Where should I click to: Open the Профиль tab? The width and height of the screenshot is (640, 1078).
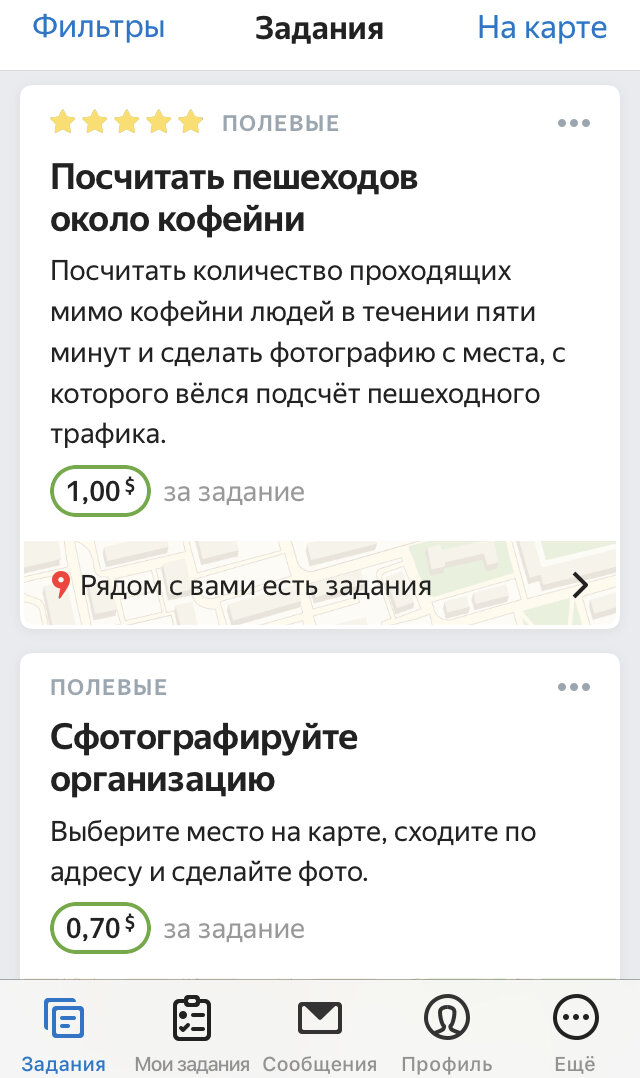pos(447,1034)
